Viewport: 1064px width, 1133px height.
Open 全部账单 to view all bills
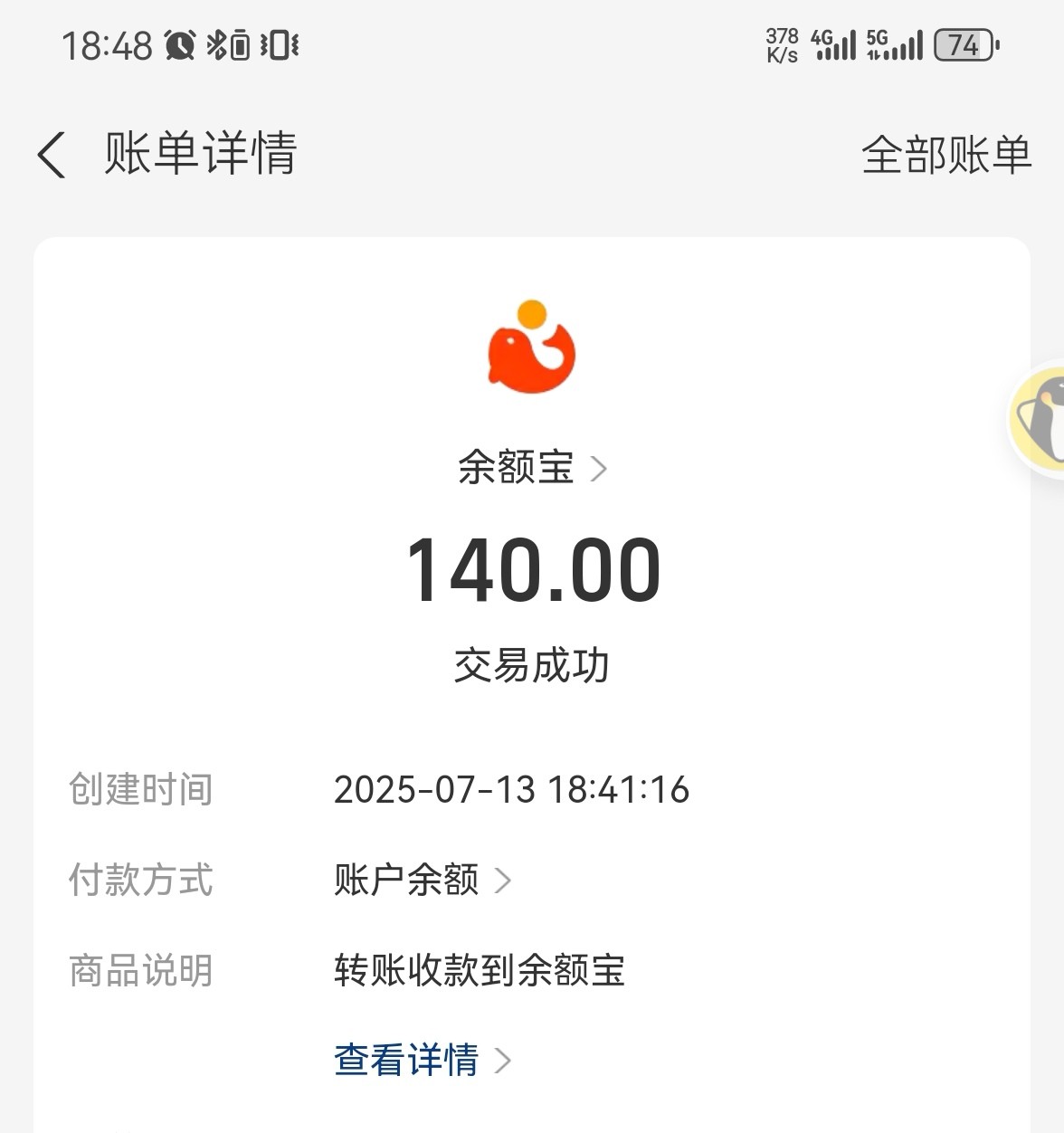point(945,155)
